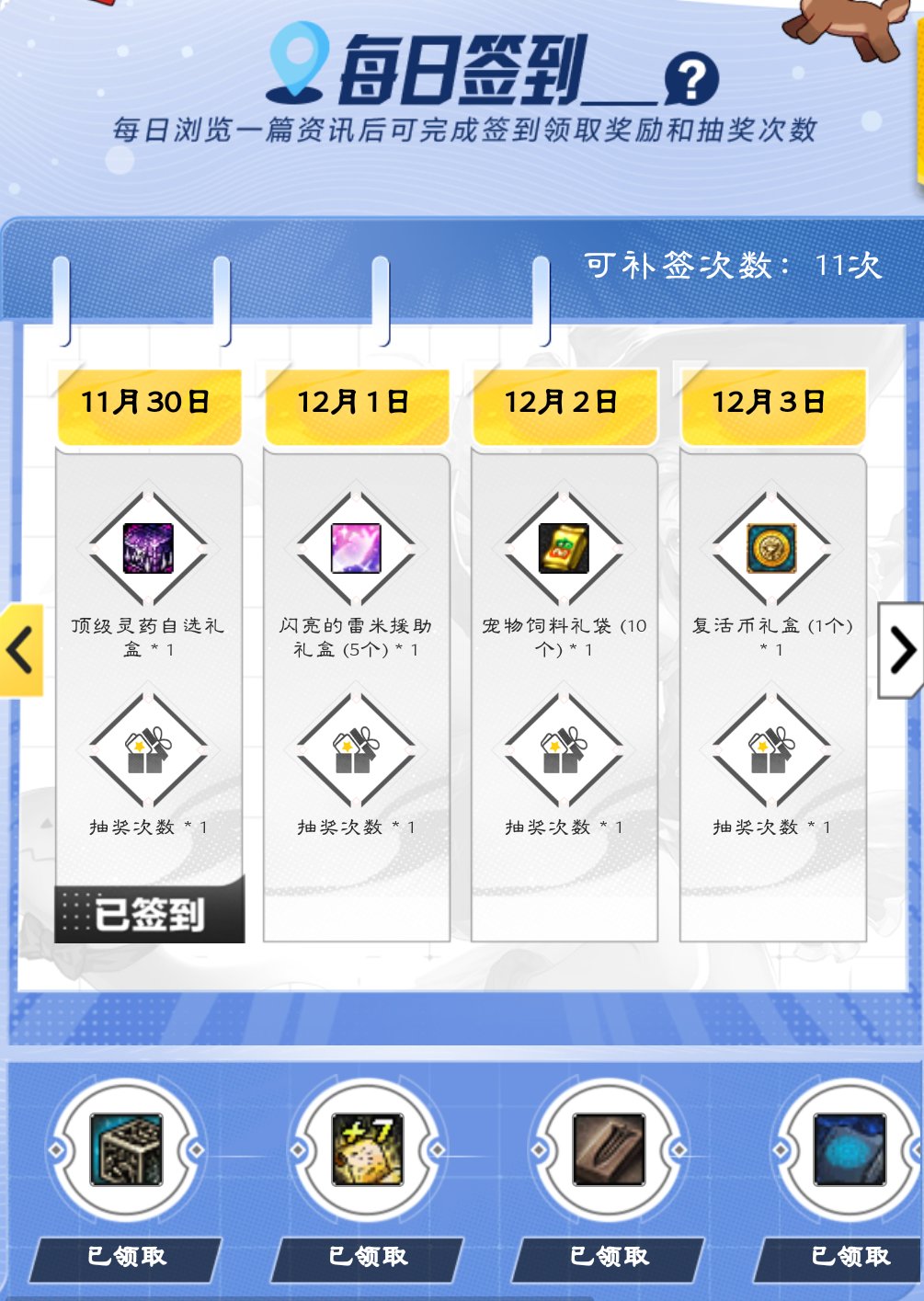Tap 已领取 under the +7 reward
The height and width of the screenshot is (1301, 924).
pos(368,1257)
